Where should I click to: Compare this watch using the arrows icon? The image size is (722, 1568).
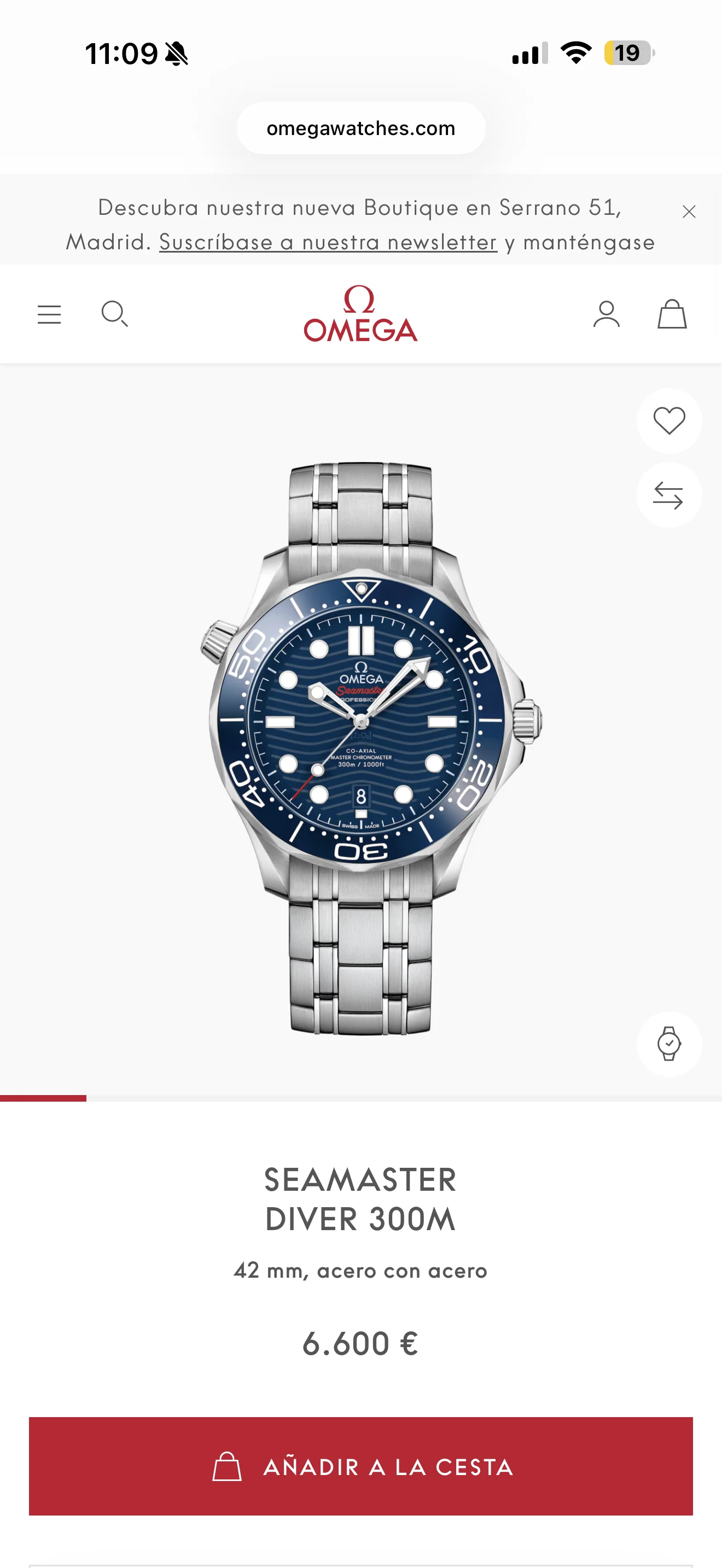669,495
